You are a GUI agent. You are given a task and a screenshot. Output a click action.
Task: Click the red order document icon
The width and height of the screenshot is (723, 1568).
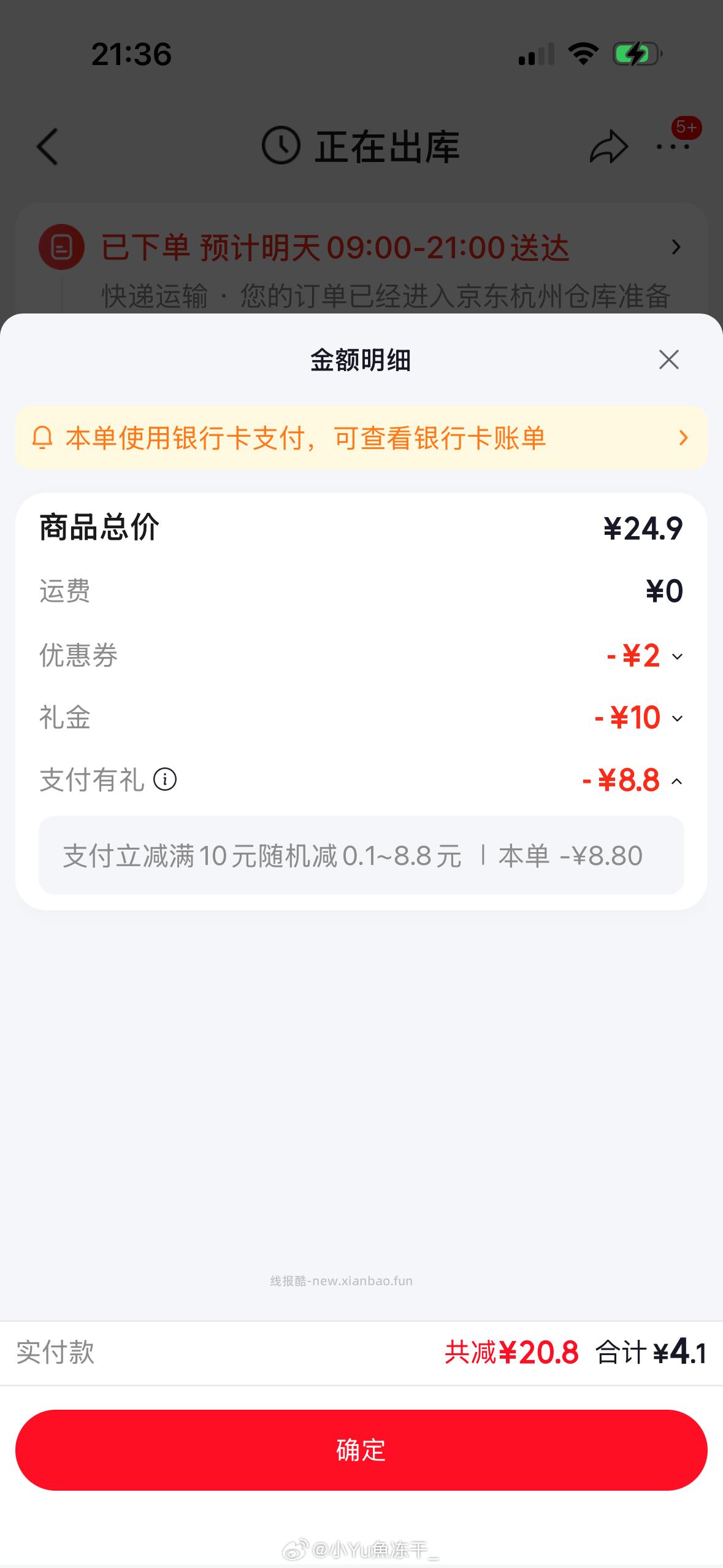click(61, 247)
